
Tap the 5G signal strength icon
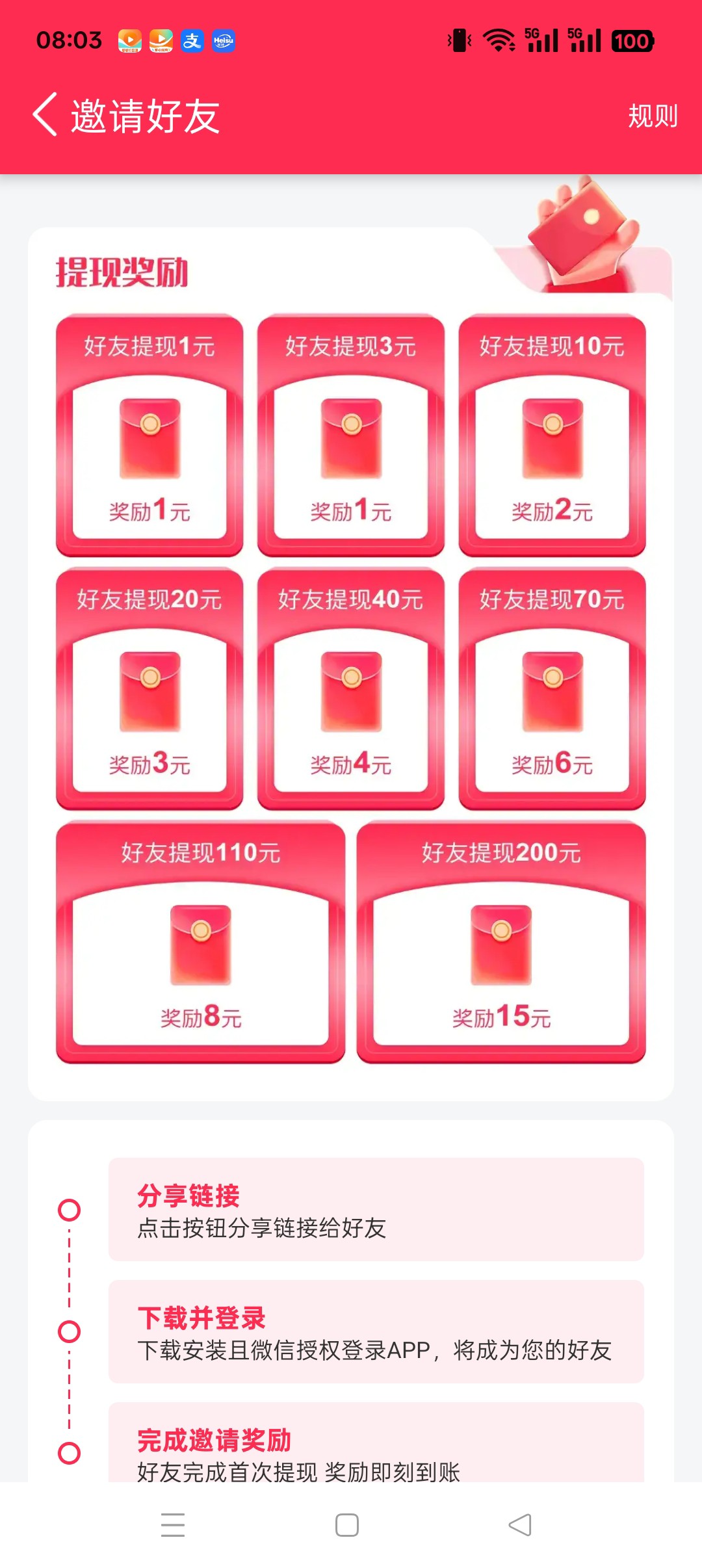click(541, 40)
